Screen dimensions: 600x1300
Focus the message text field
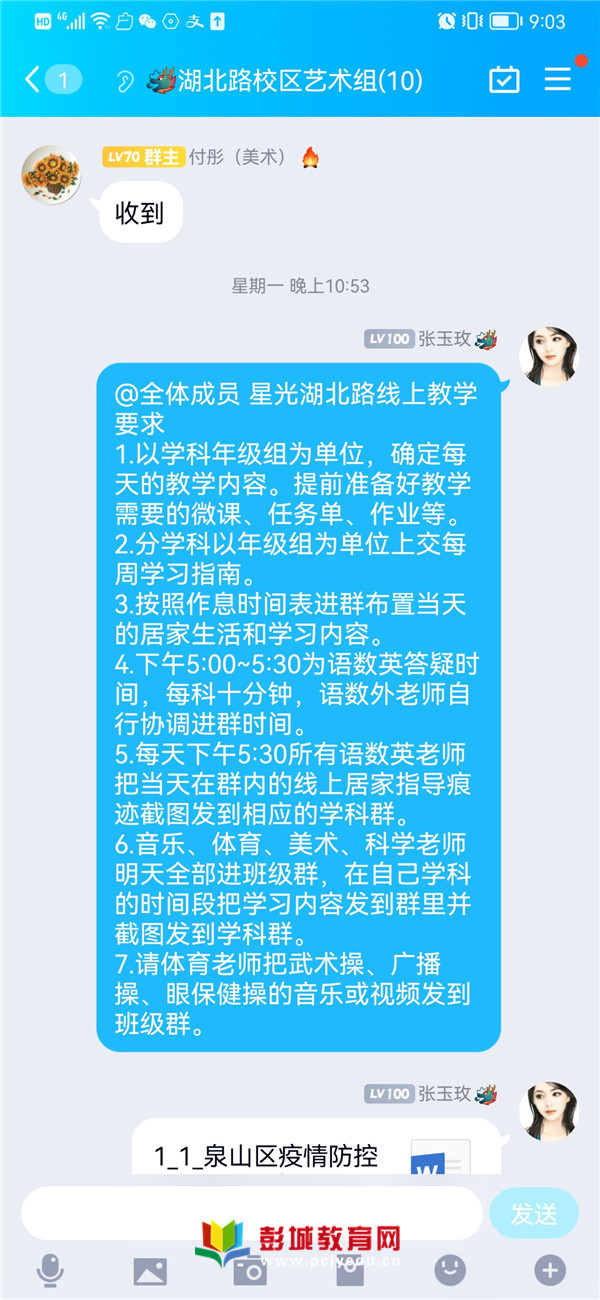[250, 1213]
